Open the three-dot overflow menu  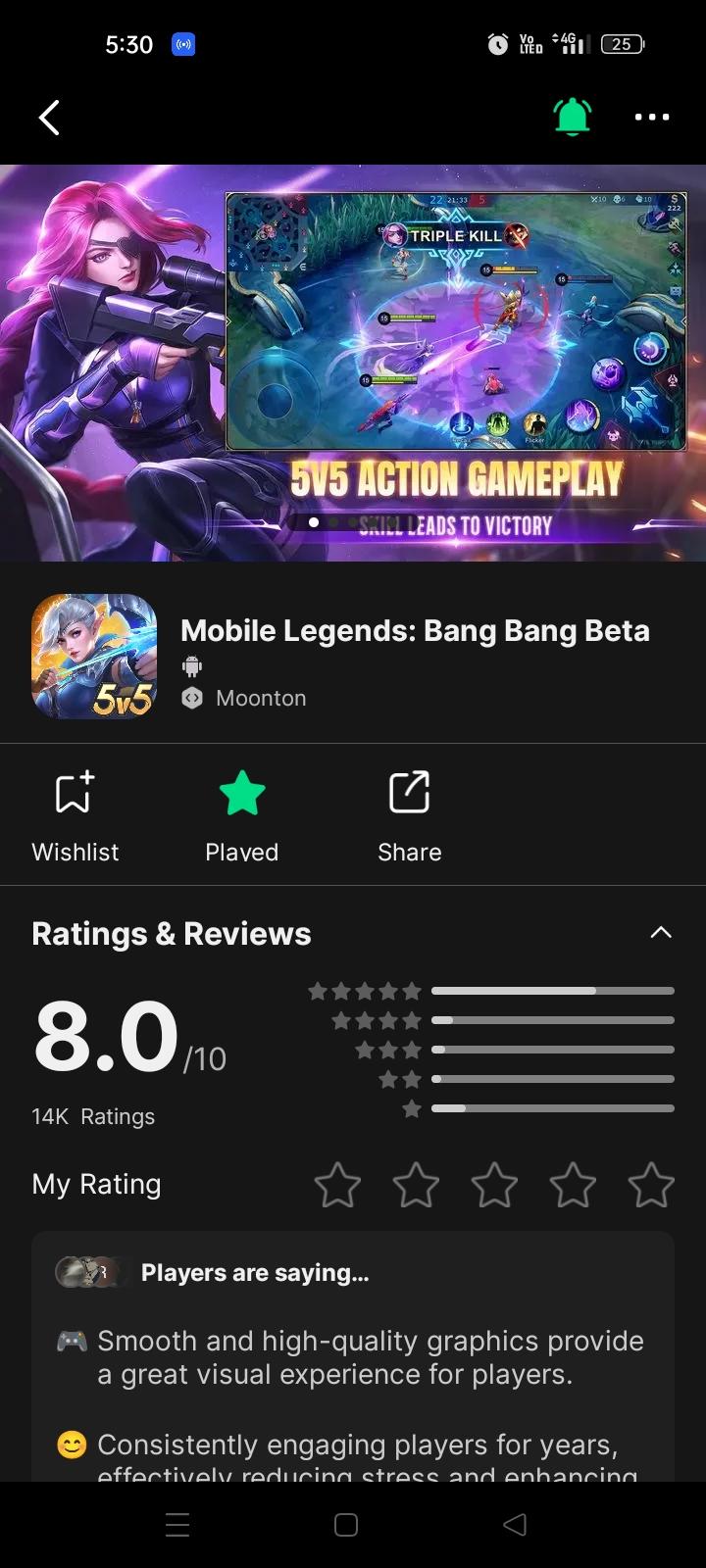tap(651, 117)
